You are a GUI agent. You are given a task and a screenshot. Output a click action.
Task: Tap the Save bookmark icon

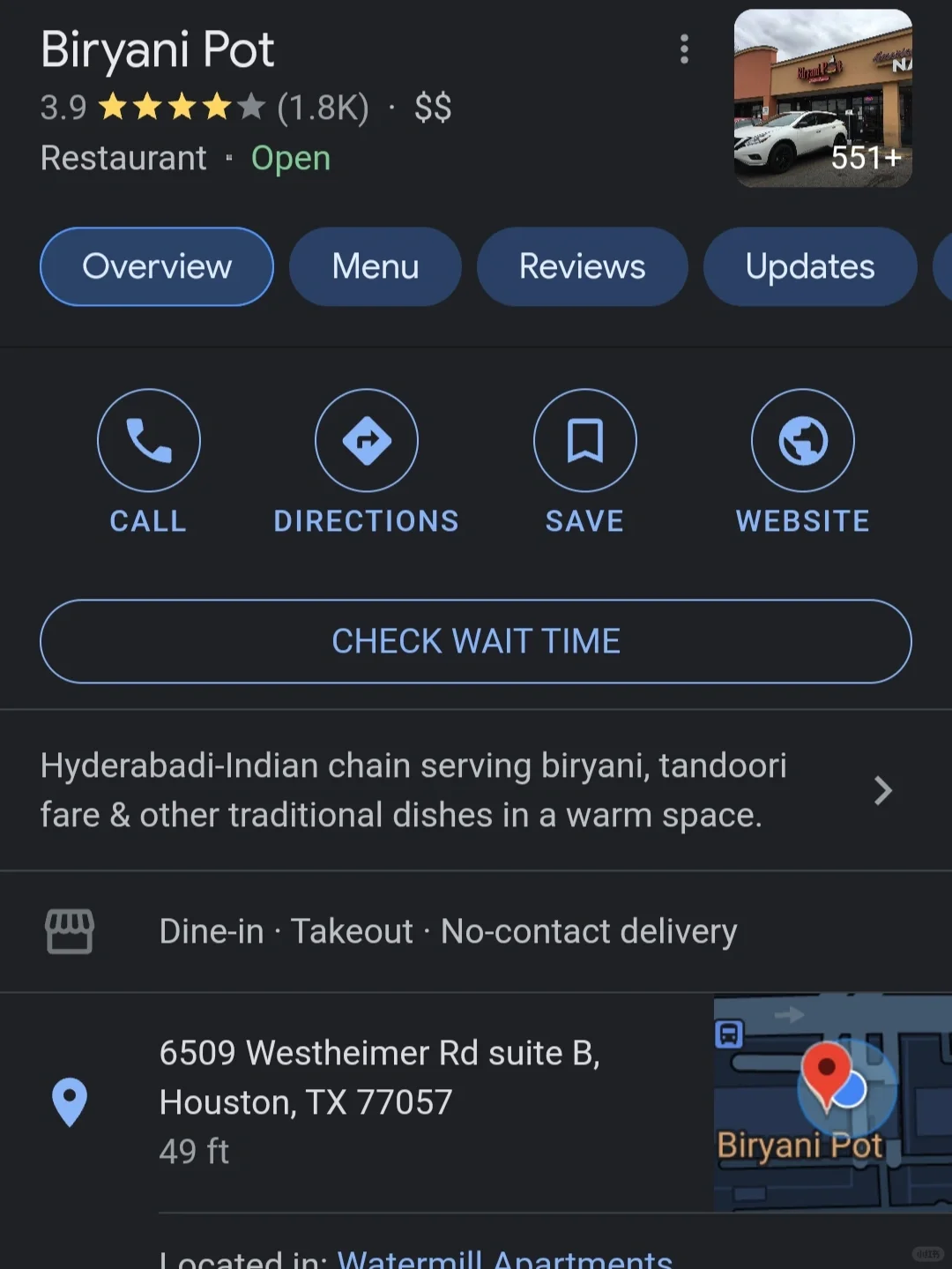tap(584, 439)
